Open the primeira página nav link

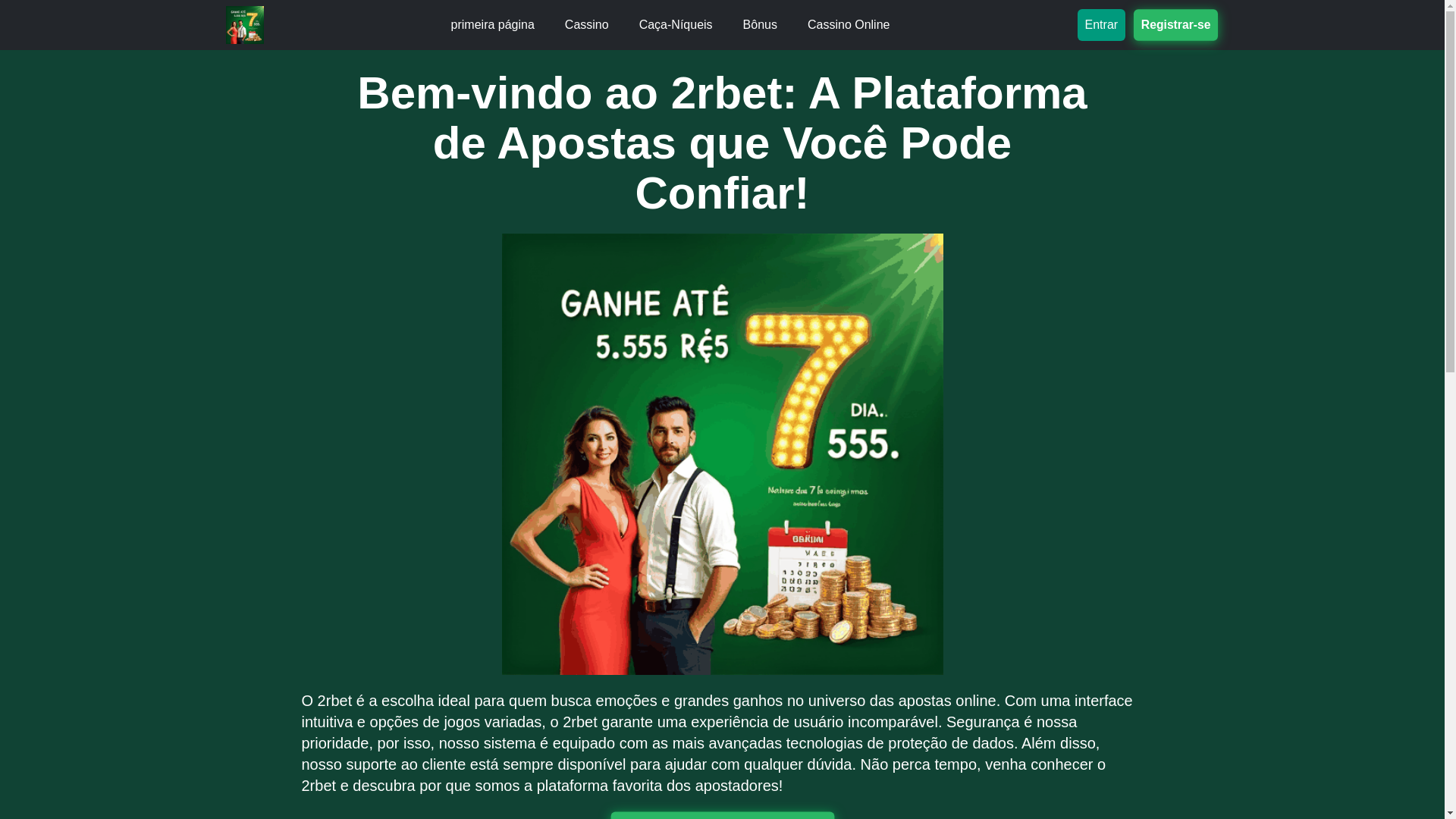coord(492,25)
